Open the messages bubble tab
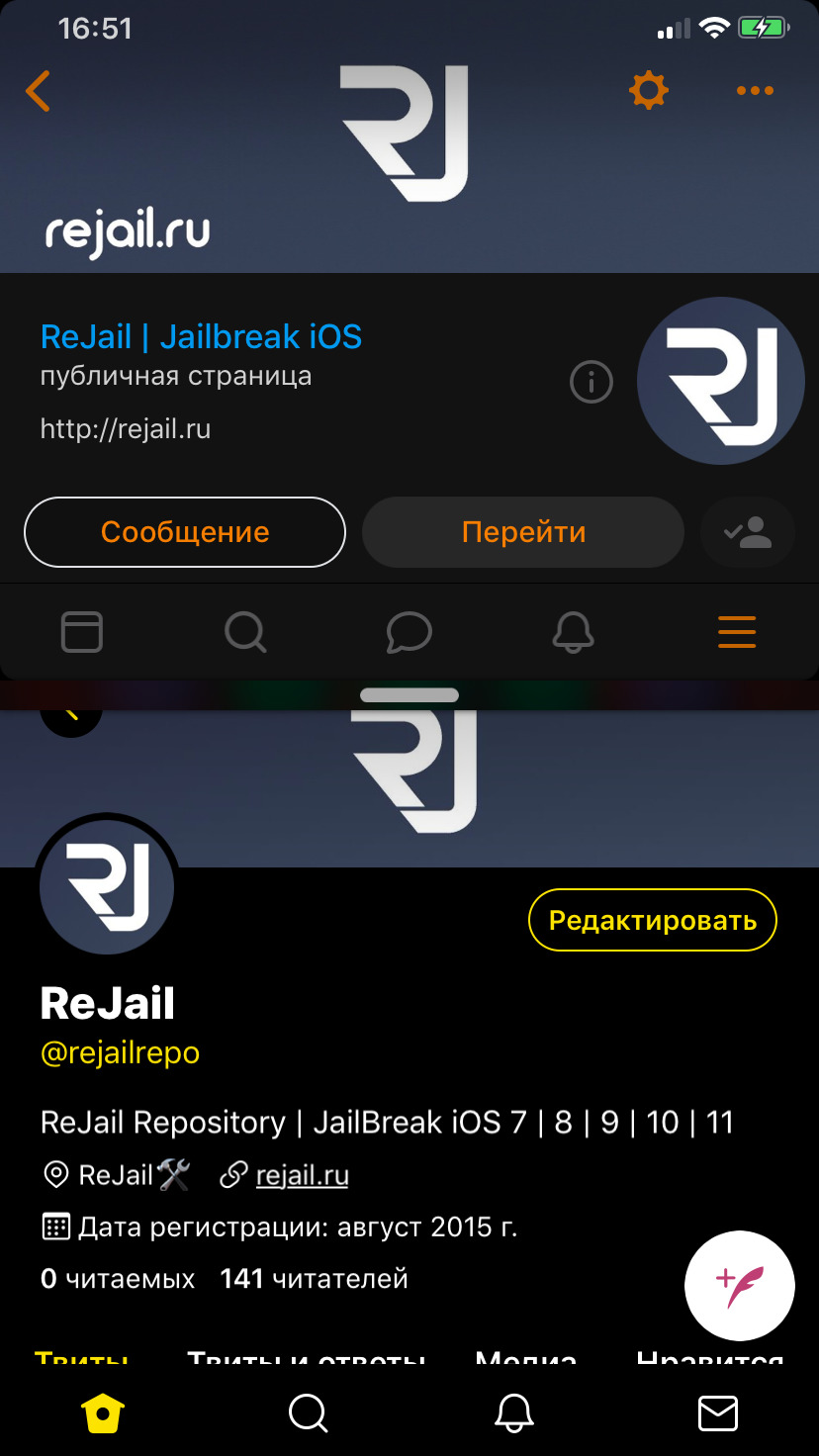819x1456 pixels. [409, 632]
